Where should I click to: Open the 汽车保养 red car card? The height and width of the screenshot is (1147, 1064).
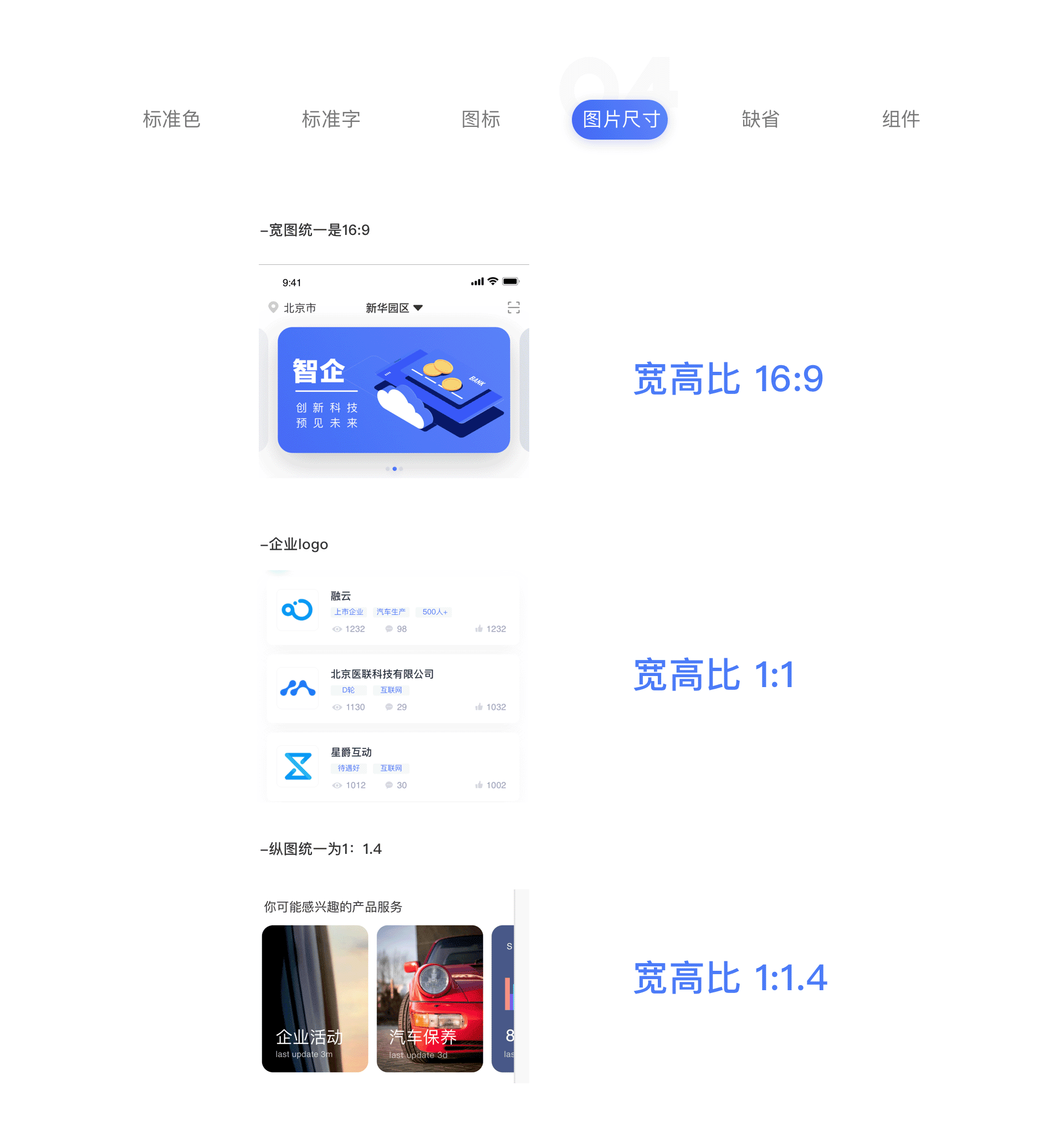tap(429, 999)
